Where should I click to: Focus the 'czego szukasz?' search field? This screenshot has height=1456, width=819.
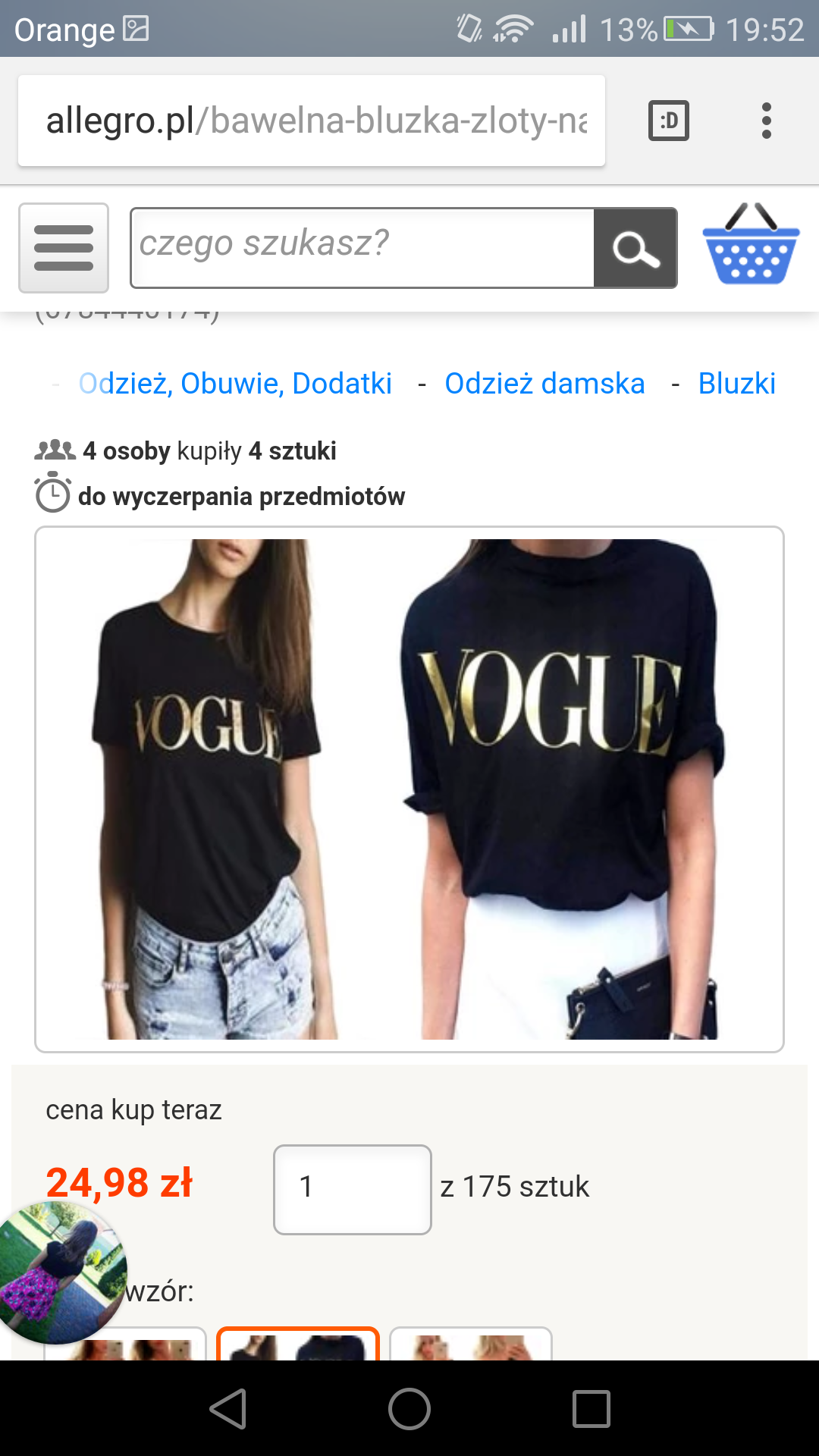click(x=362, y=247)
